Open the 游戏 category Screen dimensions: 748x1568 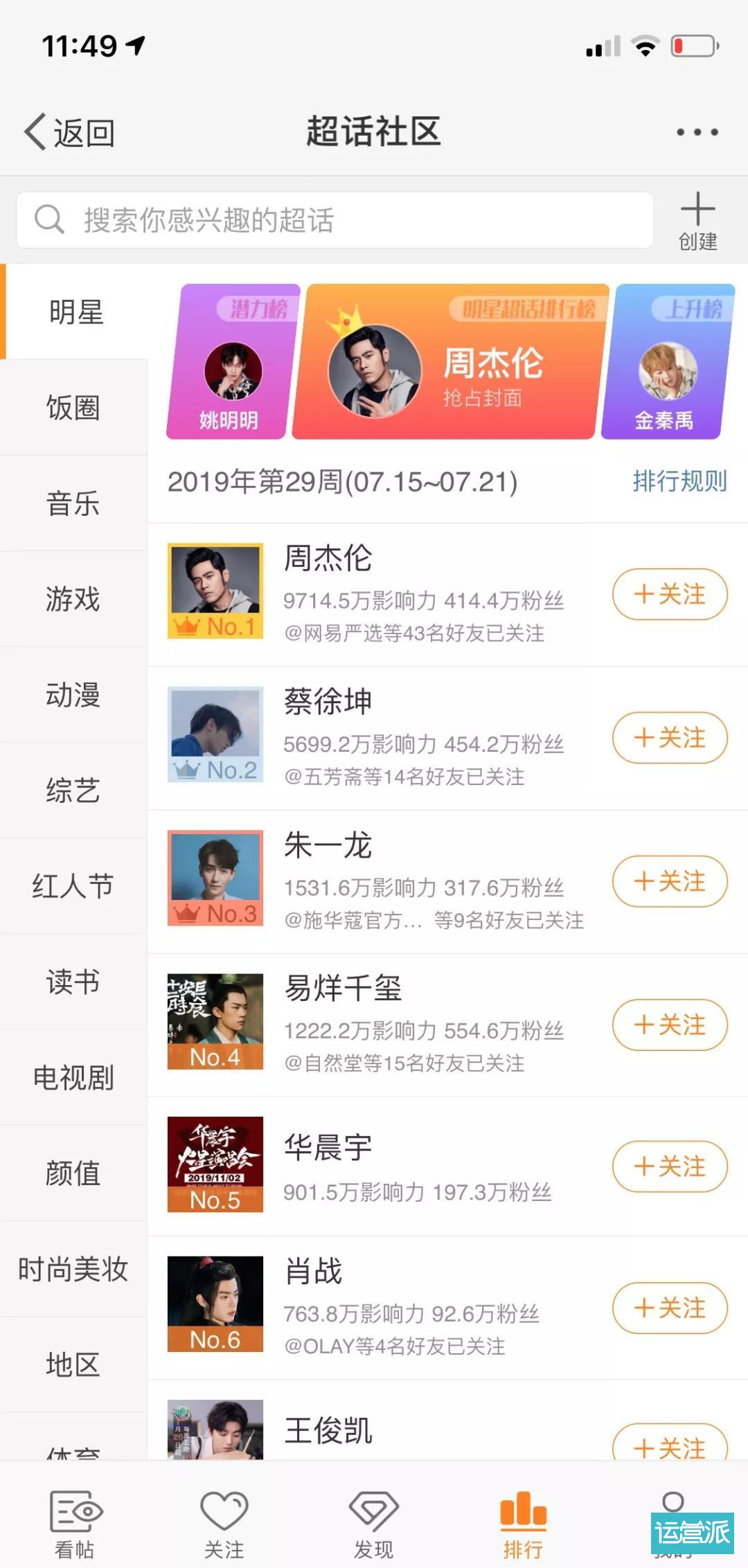[x=73, y=599]
